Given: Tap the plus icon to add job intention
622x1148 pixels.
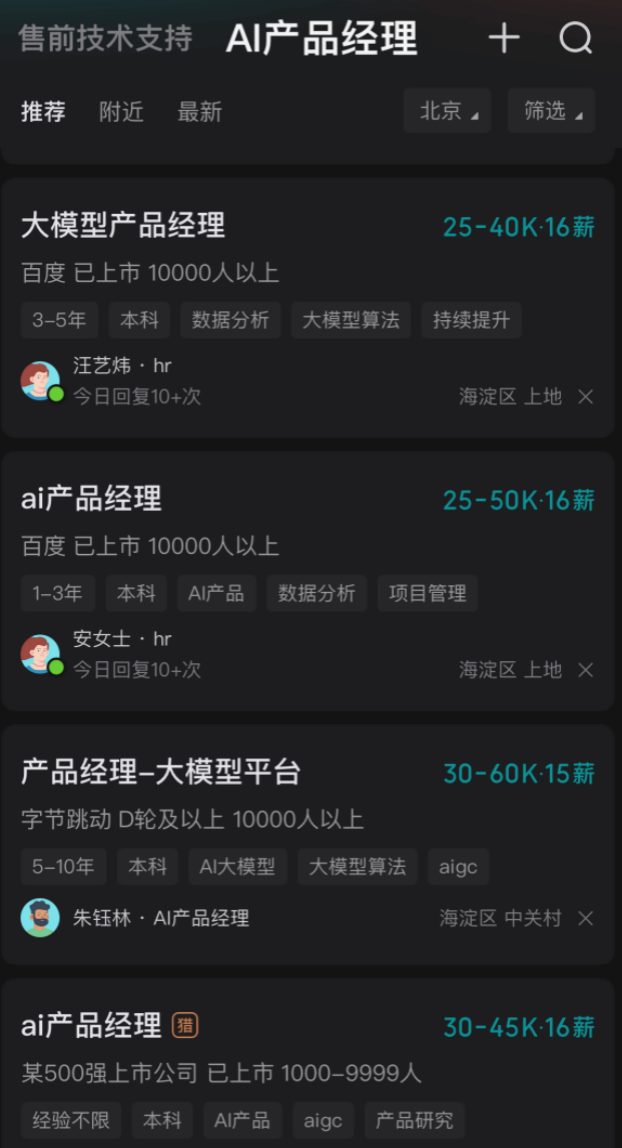Looking at the screenshot, I should coord(504,39).
